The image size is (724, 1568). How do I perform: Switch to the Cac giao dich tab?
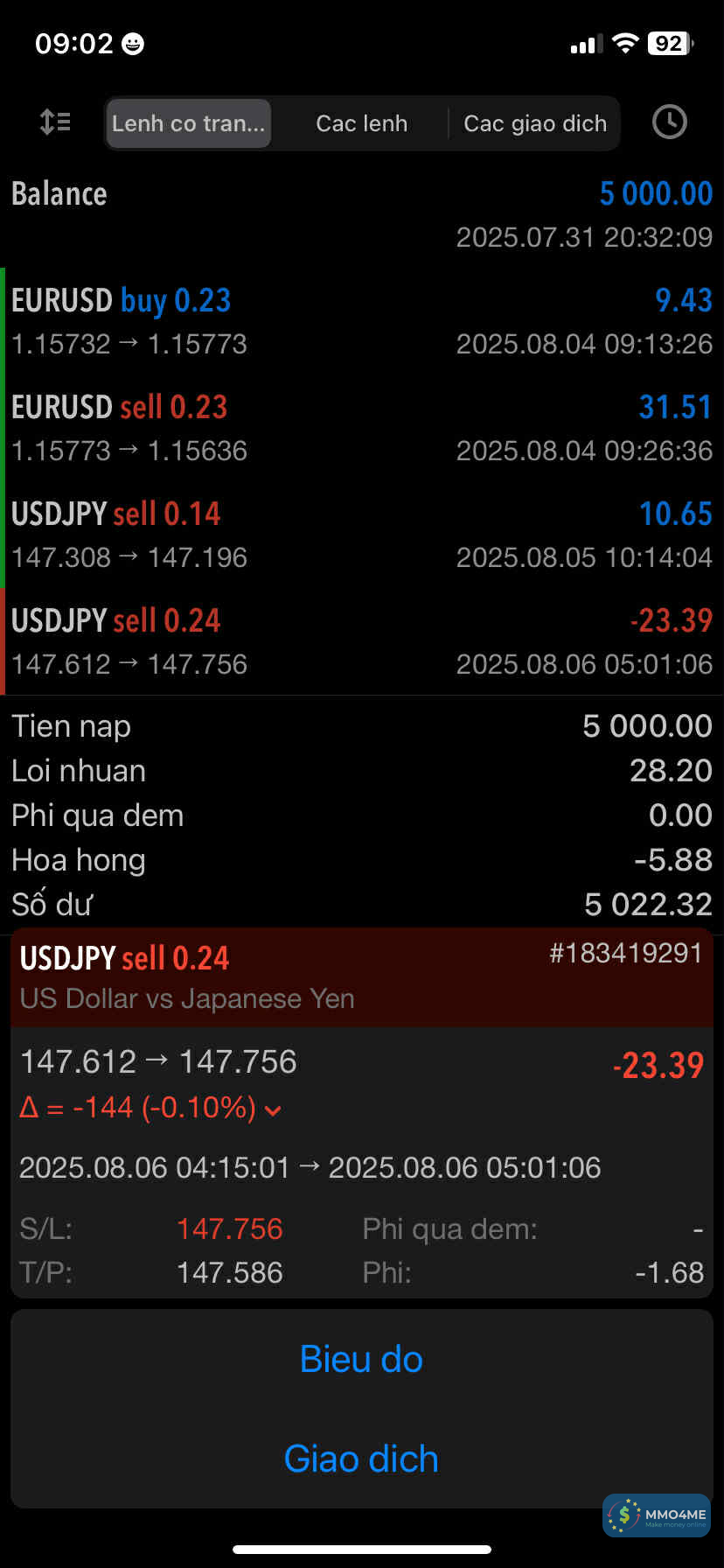click(534, 123)
